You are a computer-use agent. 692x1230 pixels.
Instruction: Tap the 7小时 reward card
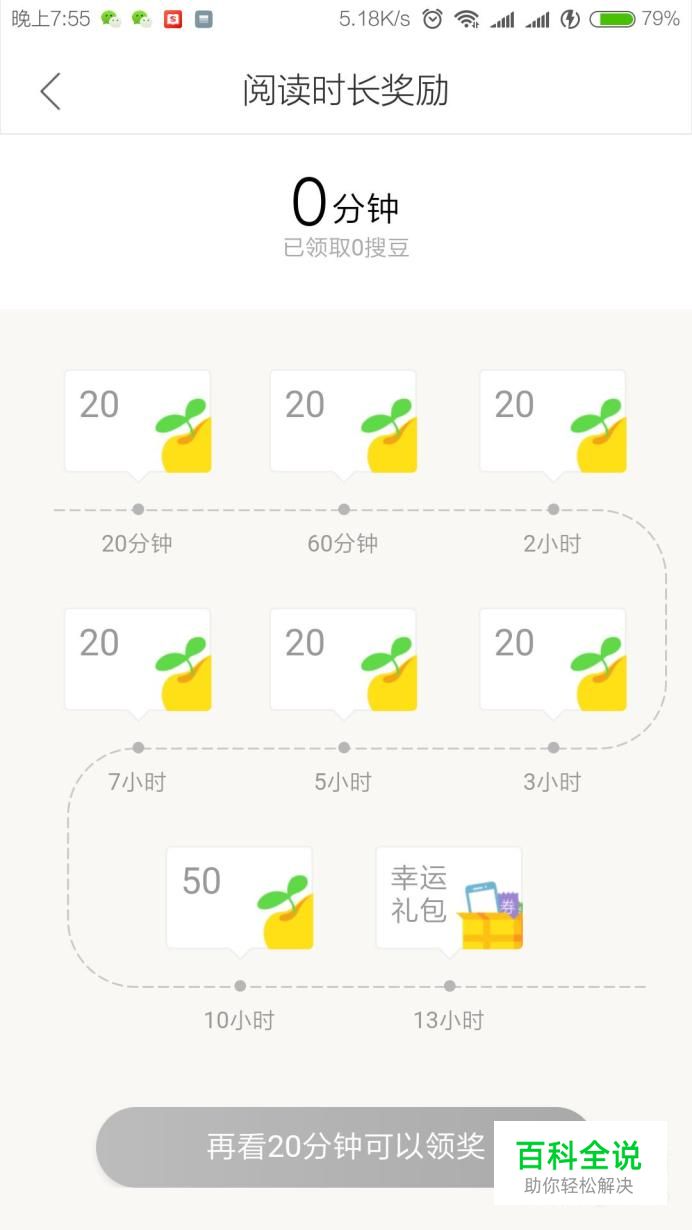(x=138, y=660)
